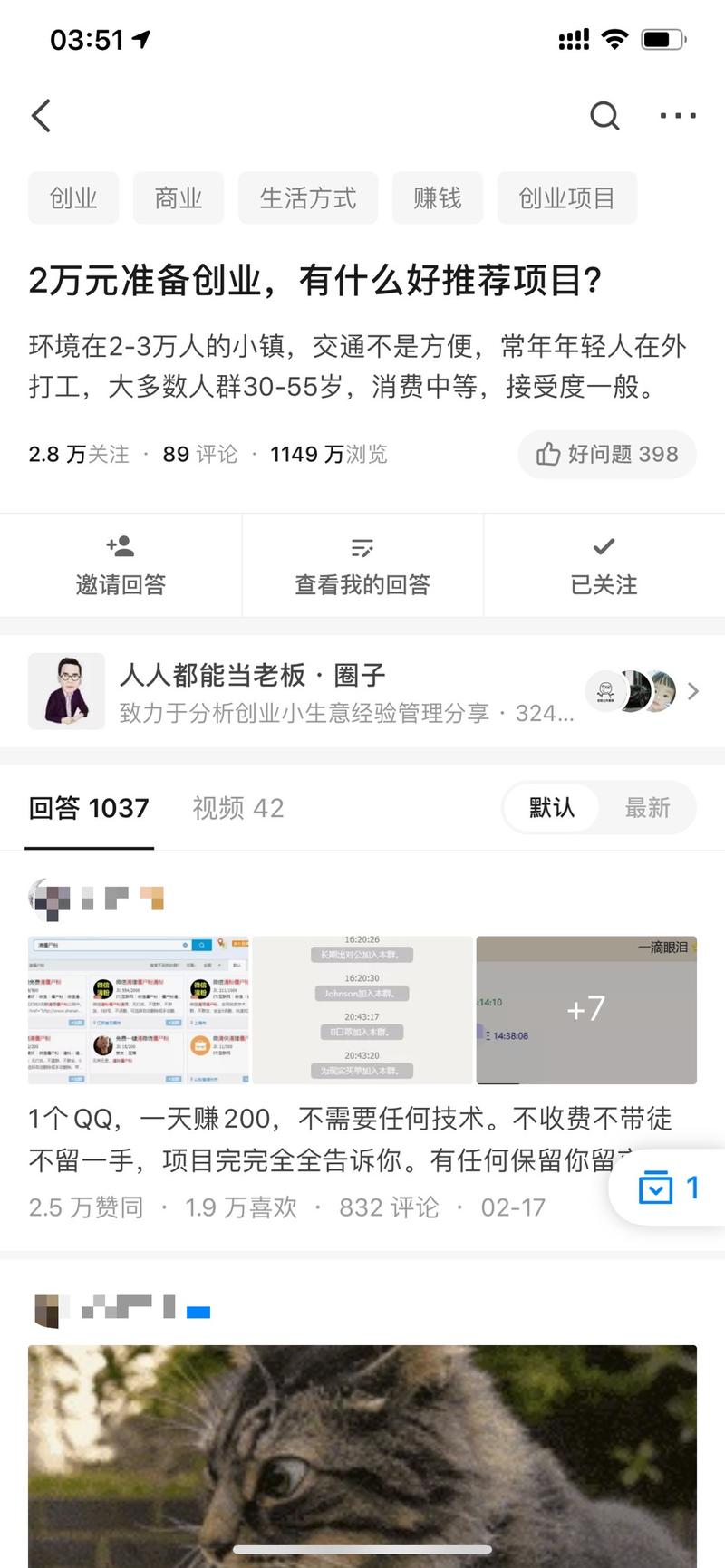Tap the 邀请回答 invite icon

point(121,545)
